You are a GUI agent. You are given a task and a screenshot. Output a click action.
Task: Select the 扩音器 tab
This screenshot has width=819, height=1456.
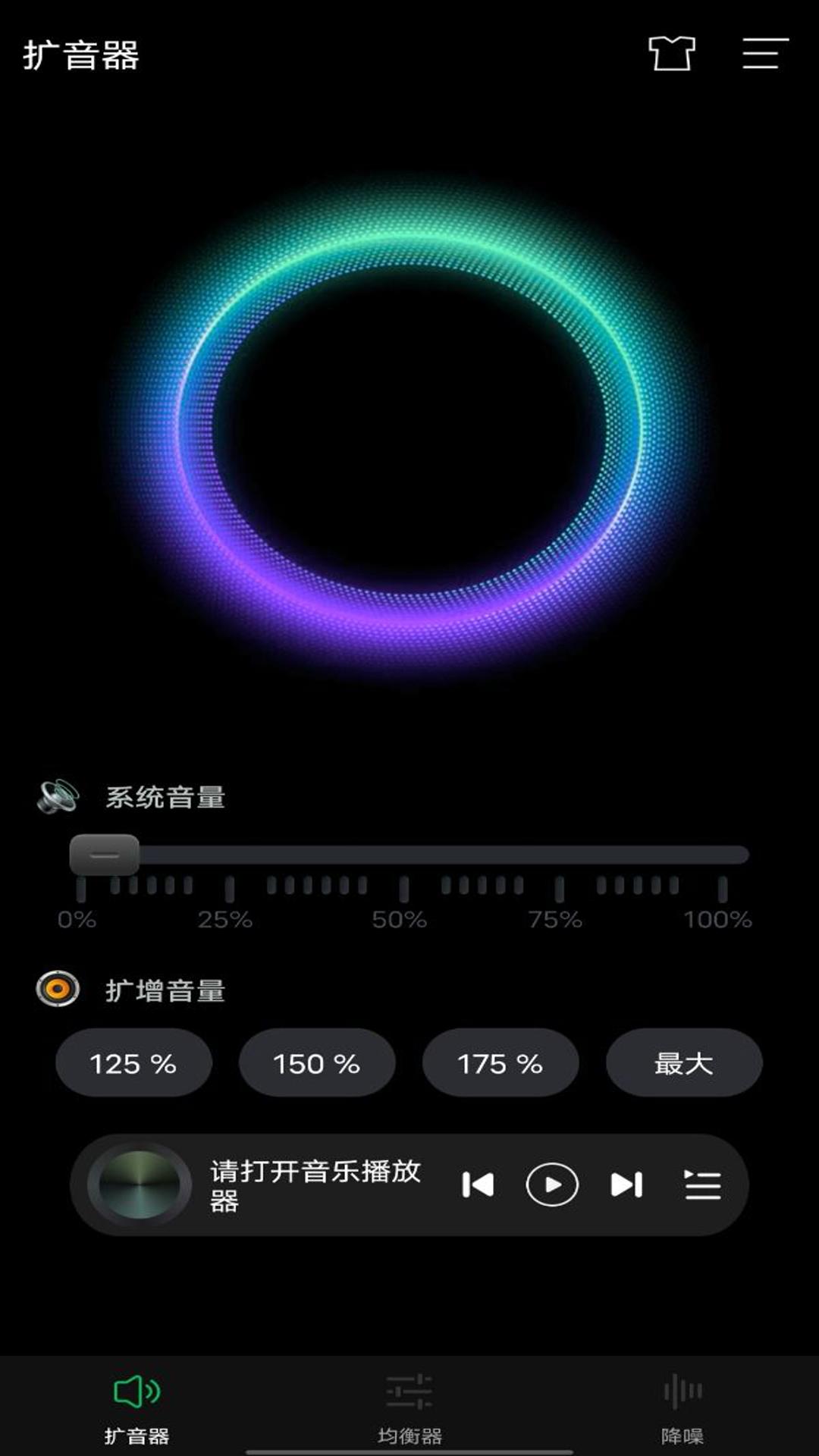[136, 1407]
